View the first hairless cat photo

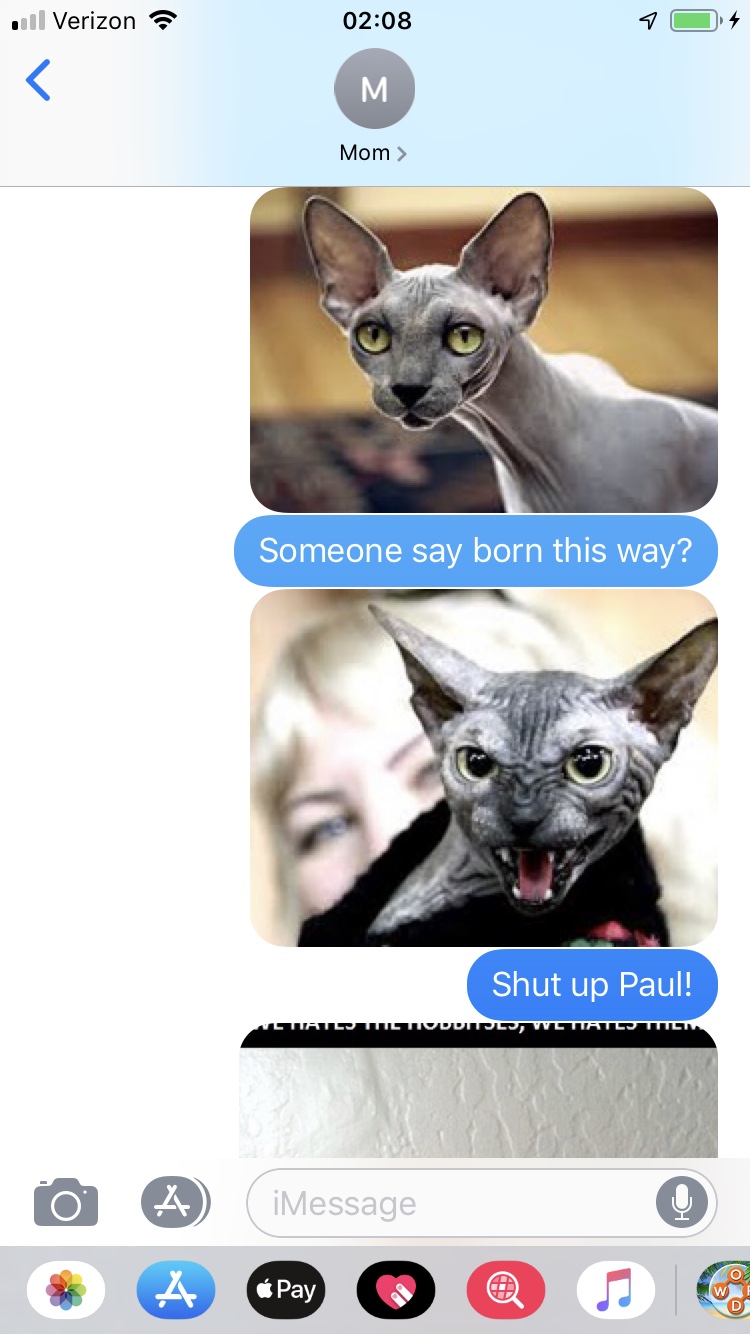click(x=484, y=350)
